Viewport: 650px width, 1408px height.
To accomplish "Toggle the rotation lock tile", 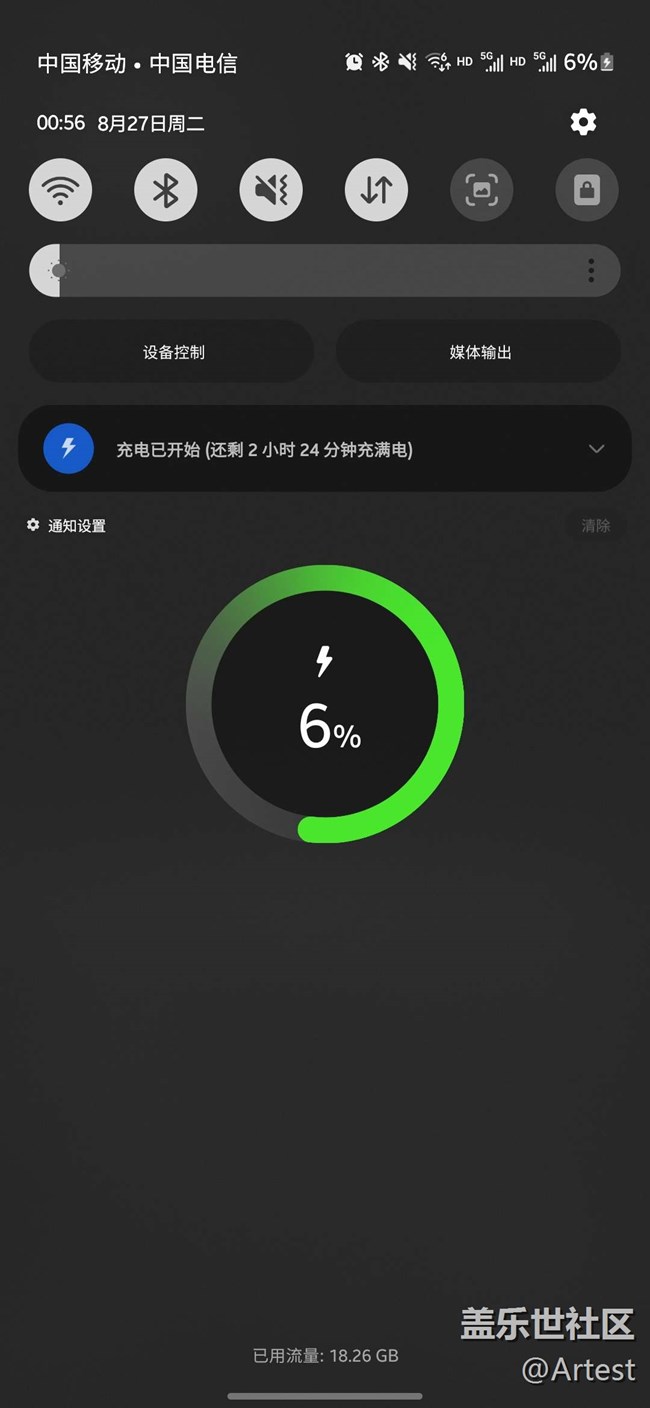I will pos(587,190).
